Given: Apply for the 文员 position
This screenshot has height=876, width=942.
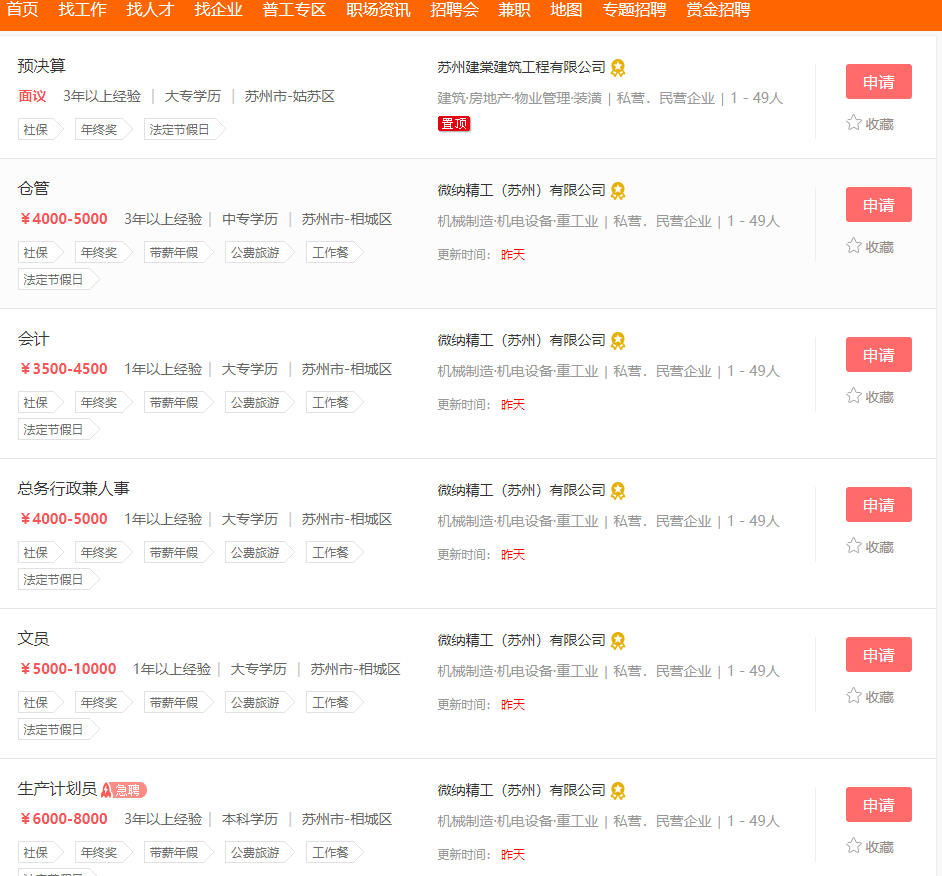Looking at the screenshot, I should (x=878, y=655).
